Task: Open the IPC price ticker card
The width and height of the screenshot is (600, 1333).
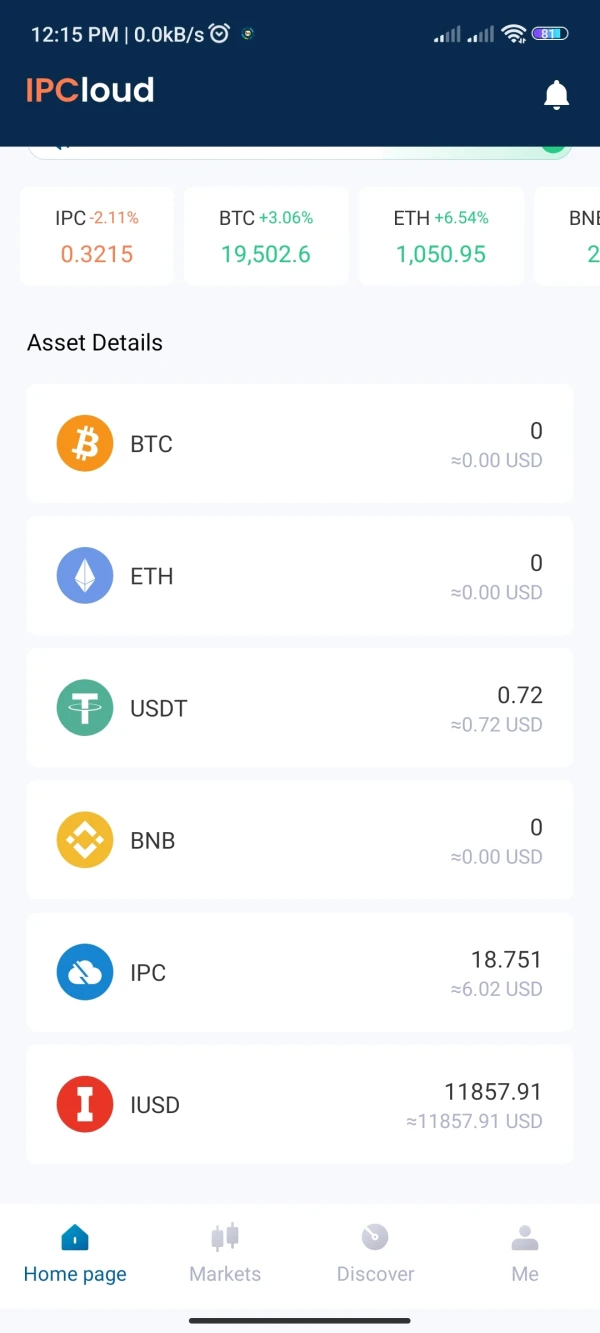Action: click(97, 237)
